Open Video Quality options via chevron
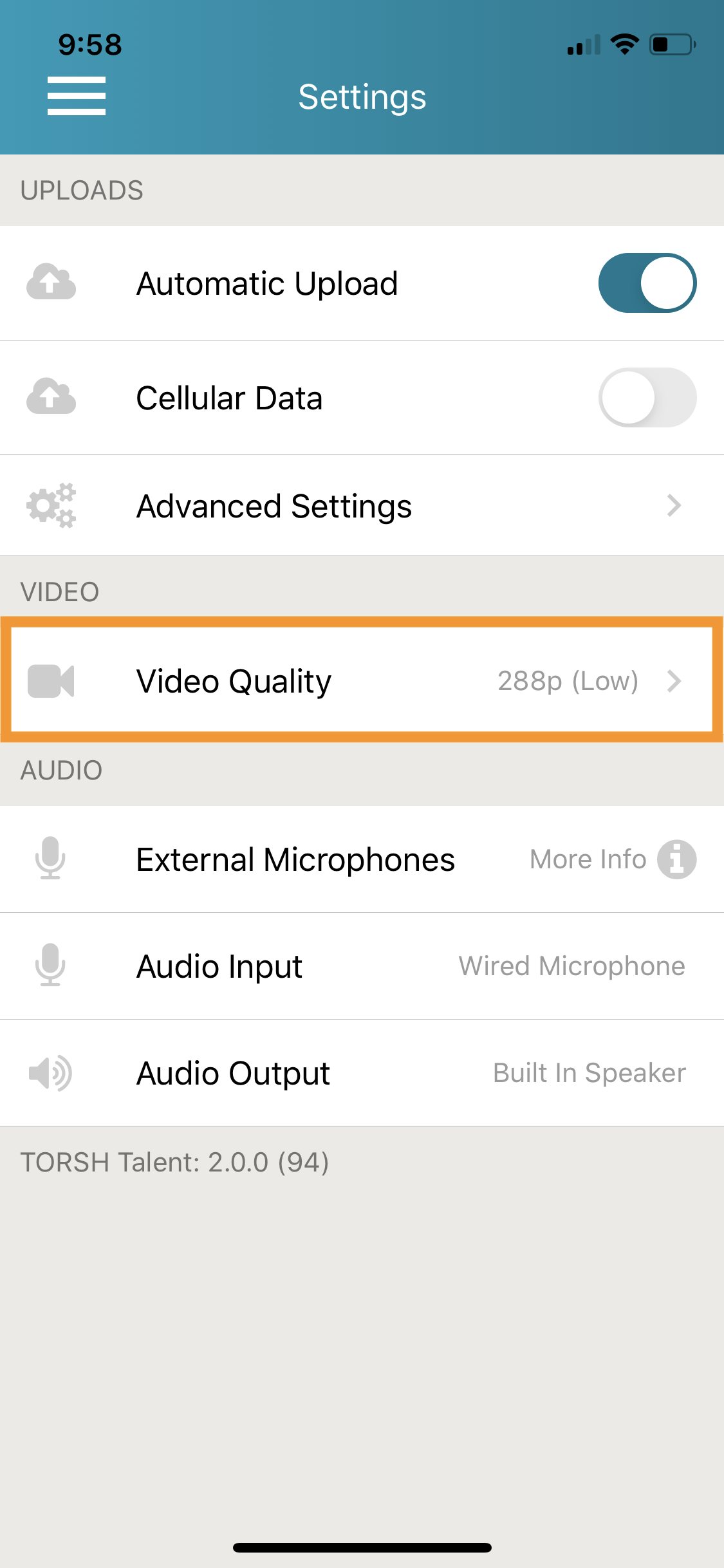 [x=674, y=680]
